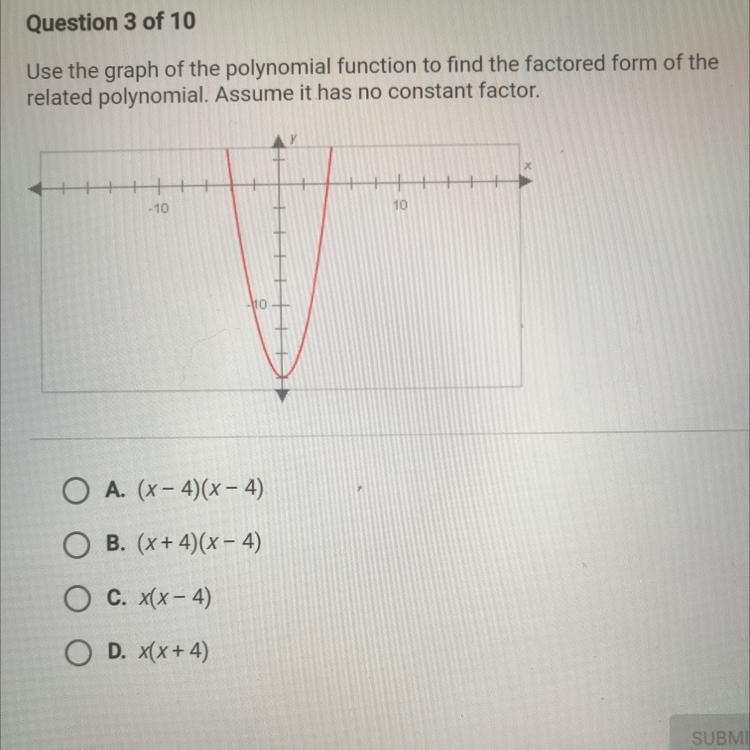Tap the Submit button

[713, 734]
